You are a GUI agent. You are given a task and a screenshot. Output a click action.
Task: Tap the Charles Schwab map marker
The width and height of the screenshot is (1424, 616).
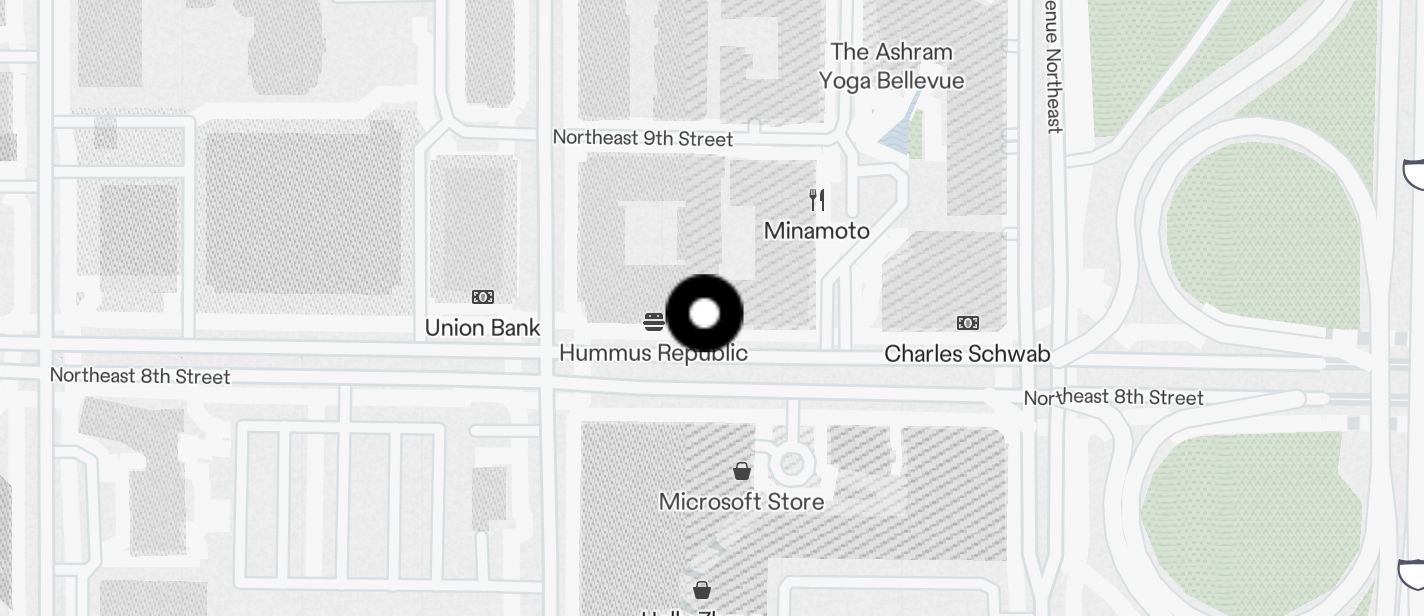967,323
